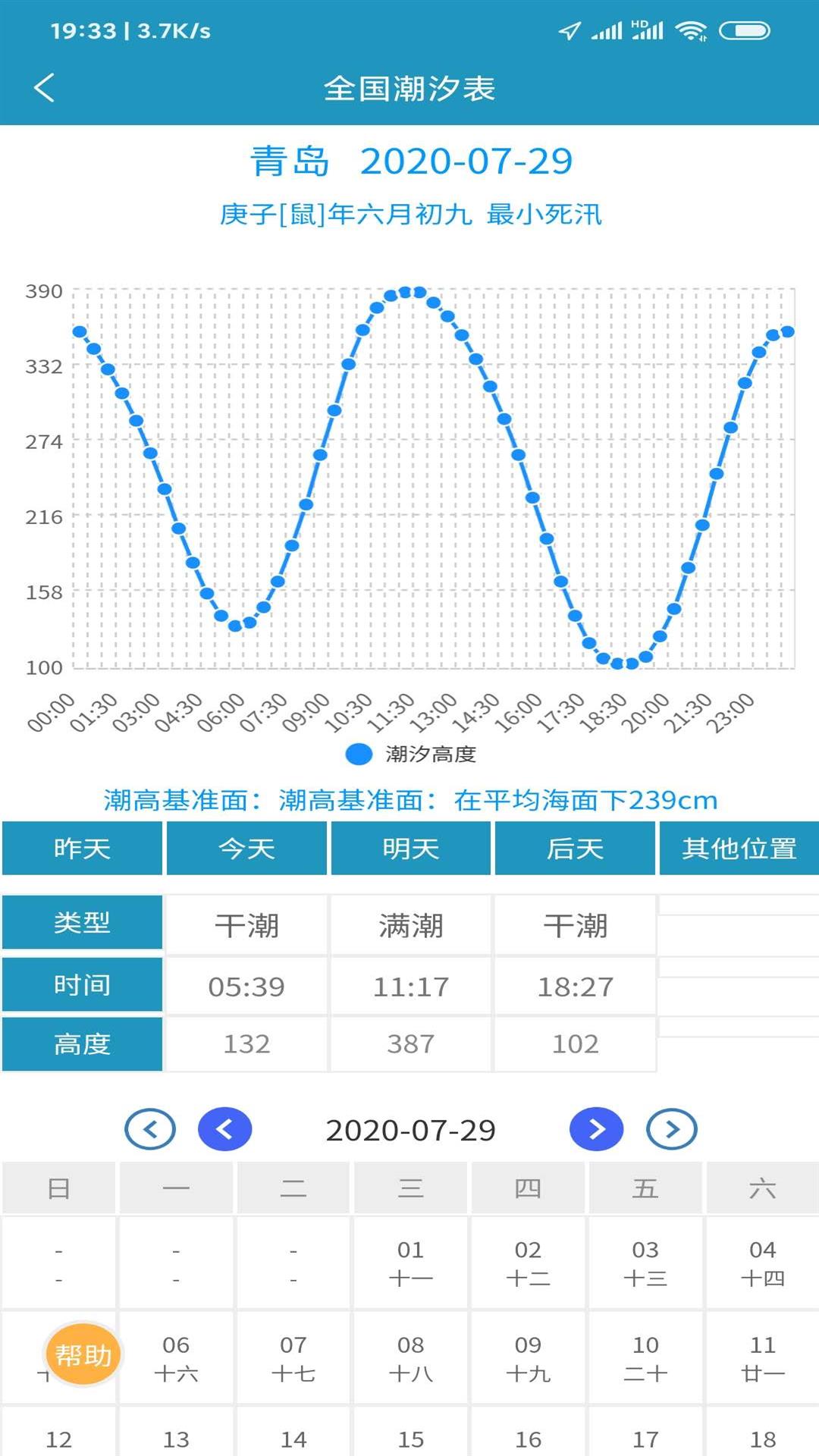
Task: Tap the solid blue left arrow
Action: 224,1129
